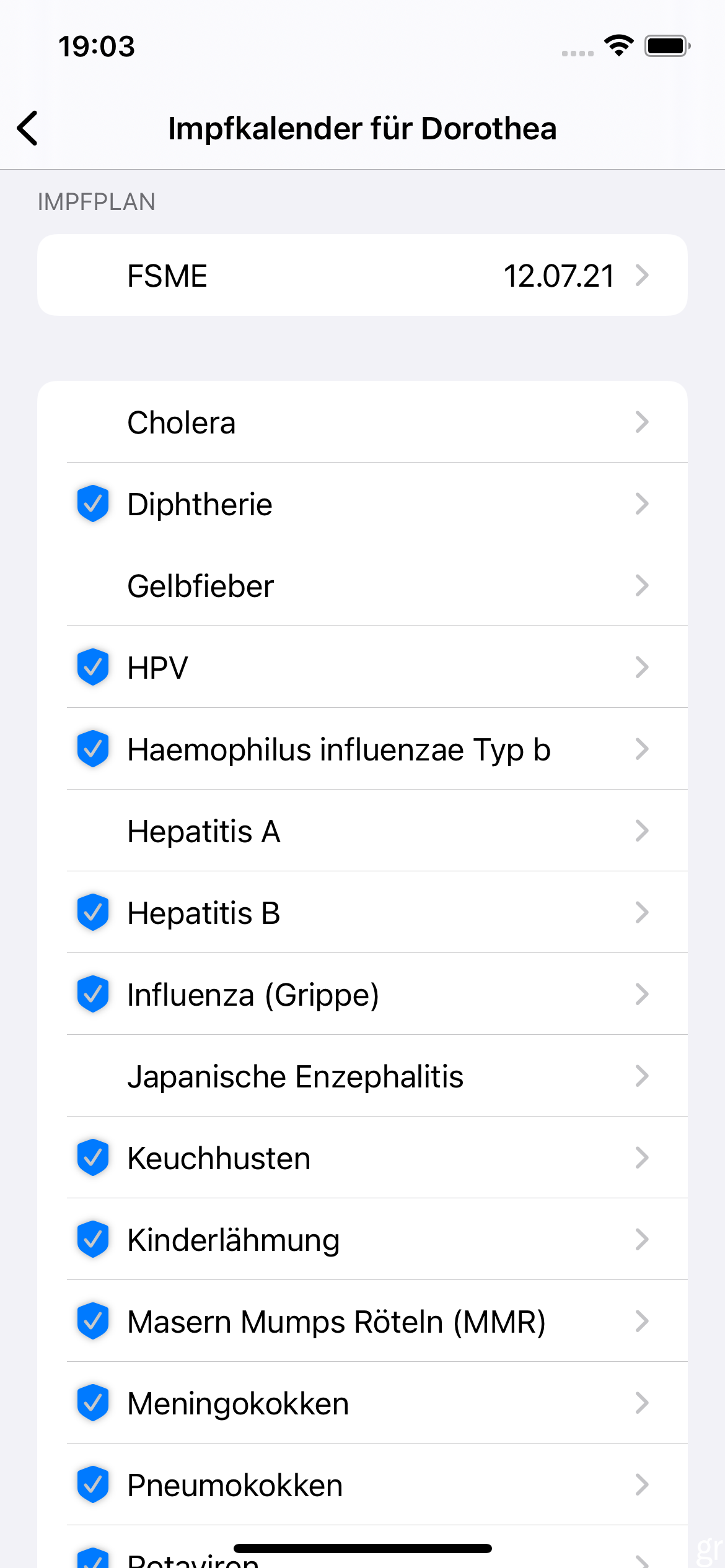This screenshot has width=725, height=1568.
Task: Open Hepatitis B
Action: coord(362,912)
